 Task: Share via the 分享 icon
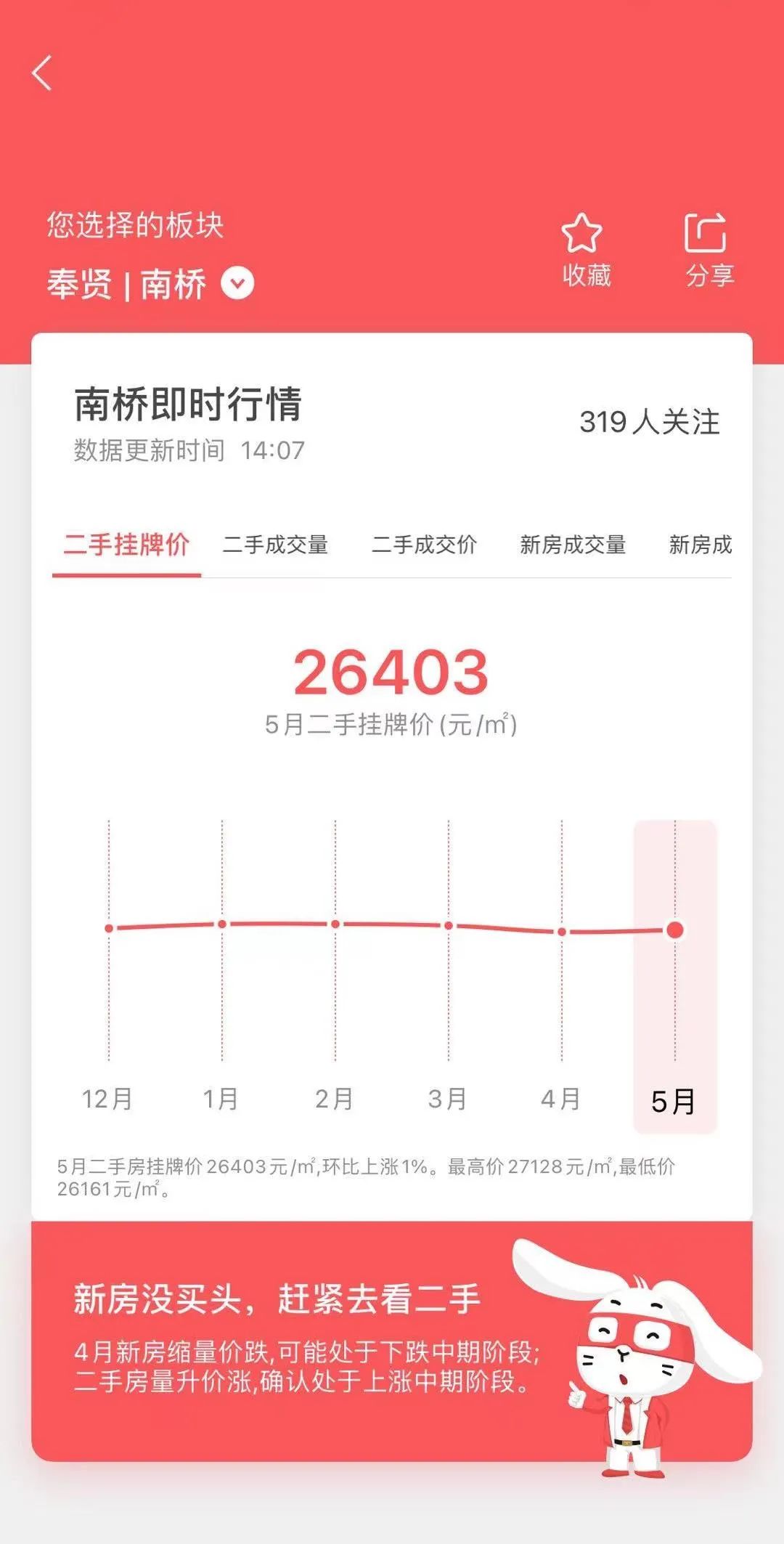709,251
